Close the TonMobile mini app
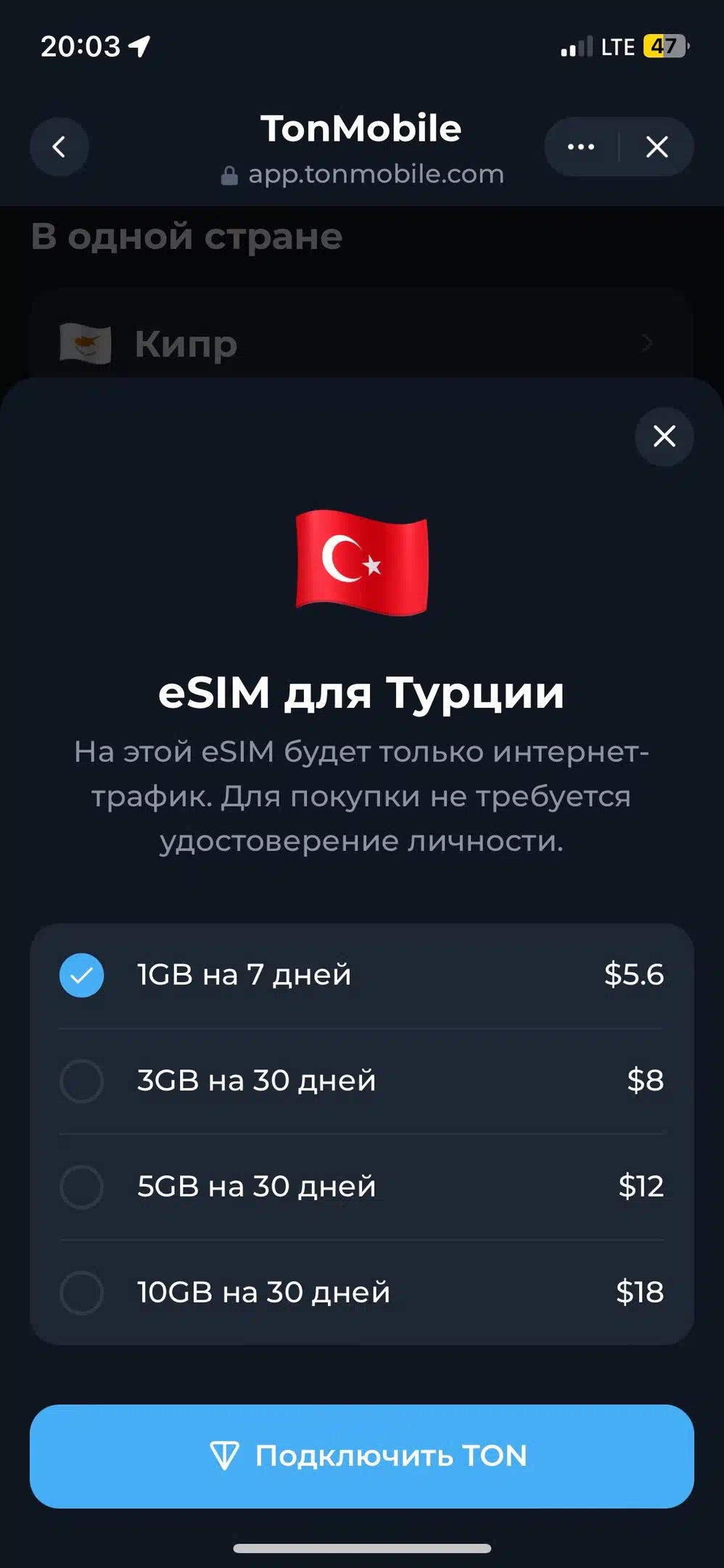This screenshot has width=724, height=1568. point(657,147)
